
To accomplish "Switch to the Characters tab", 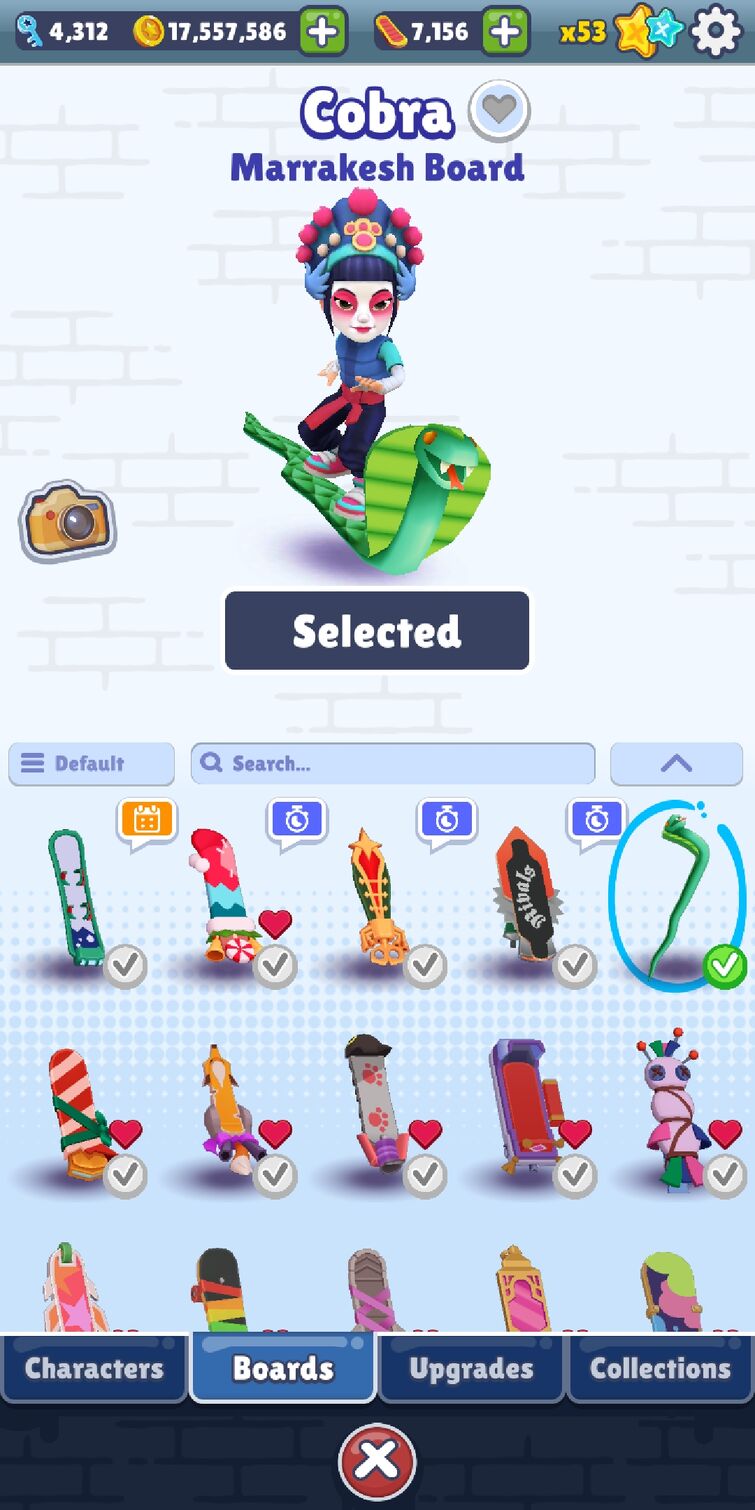I will click(x=94, y=1368).
